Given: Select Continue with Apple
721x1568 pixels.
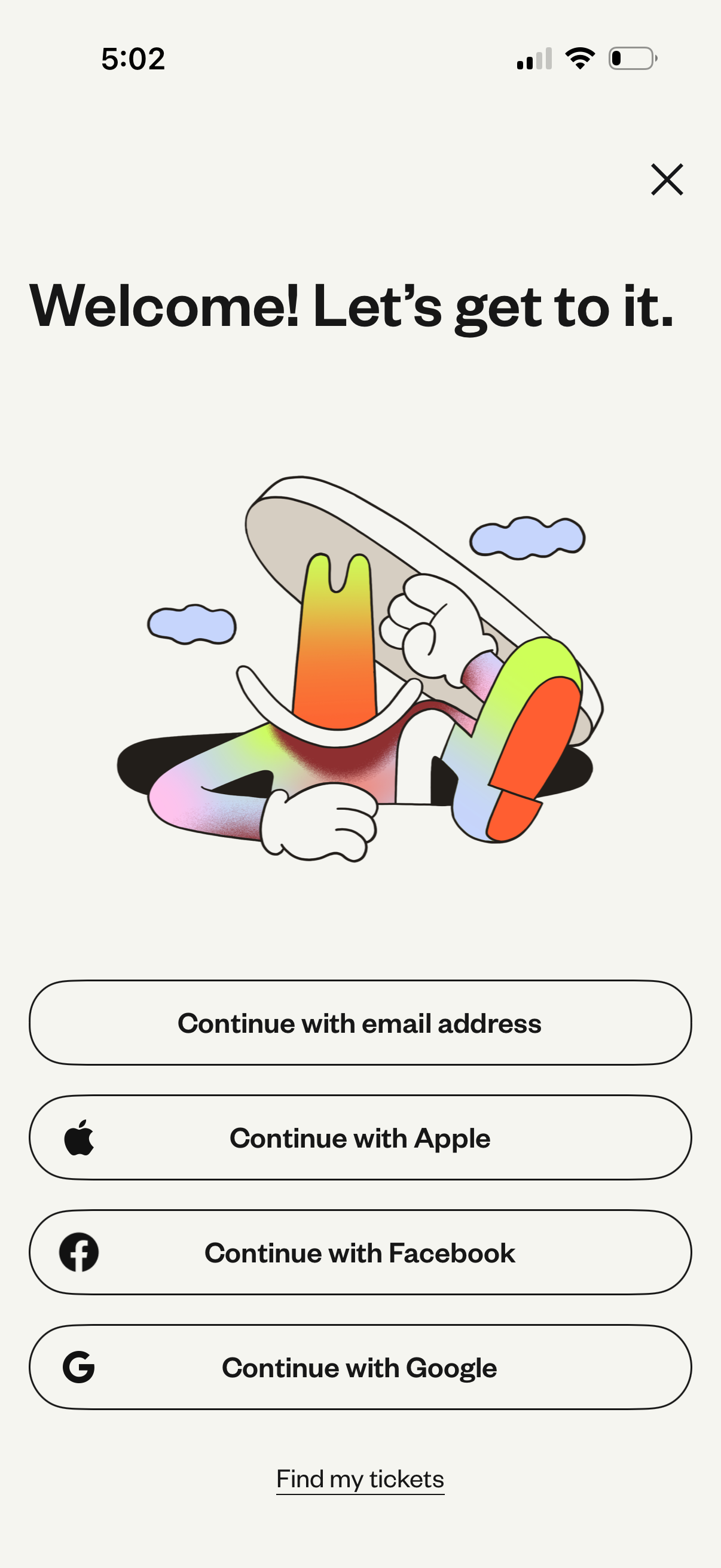Looking at the screenshot, I should click(360, 1136).
